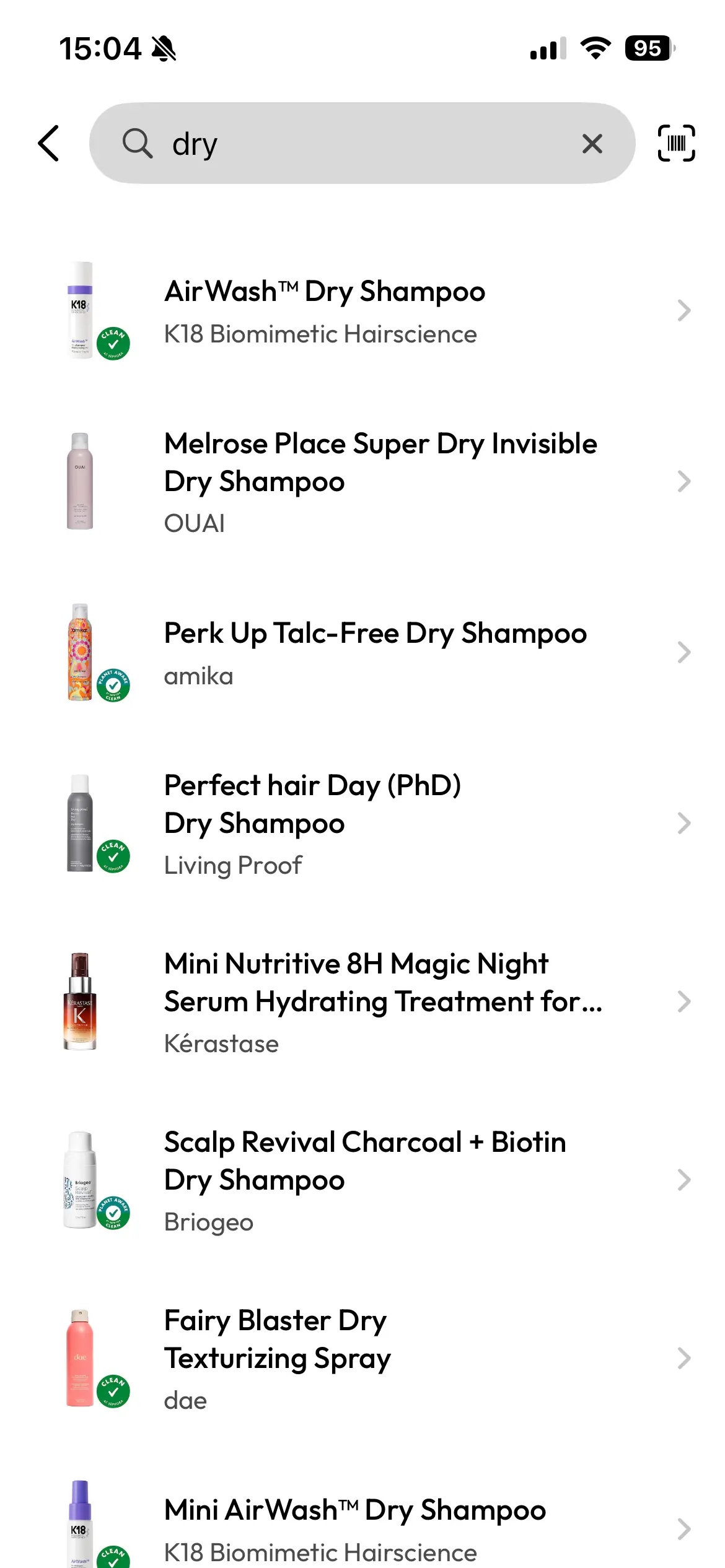725x1568 pixels.
Task: Choose the Kérastase Mini Nutritive 8H Magic Night Serum
Action: coord(372,1002)
